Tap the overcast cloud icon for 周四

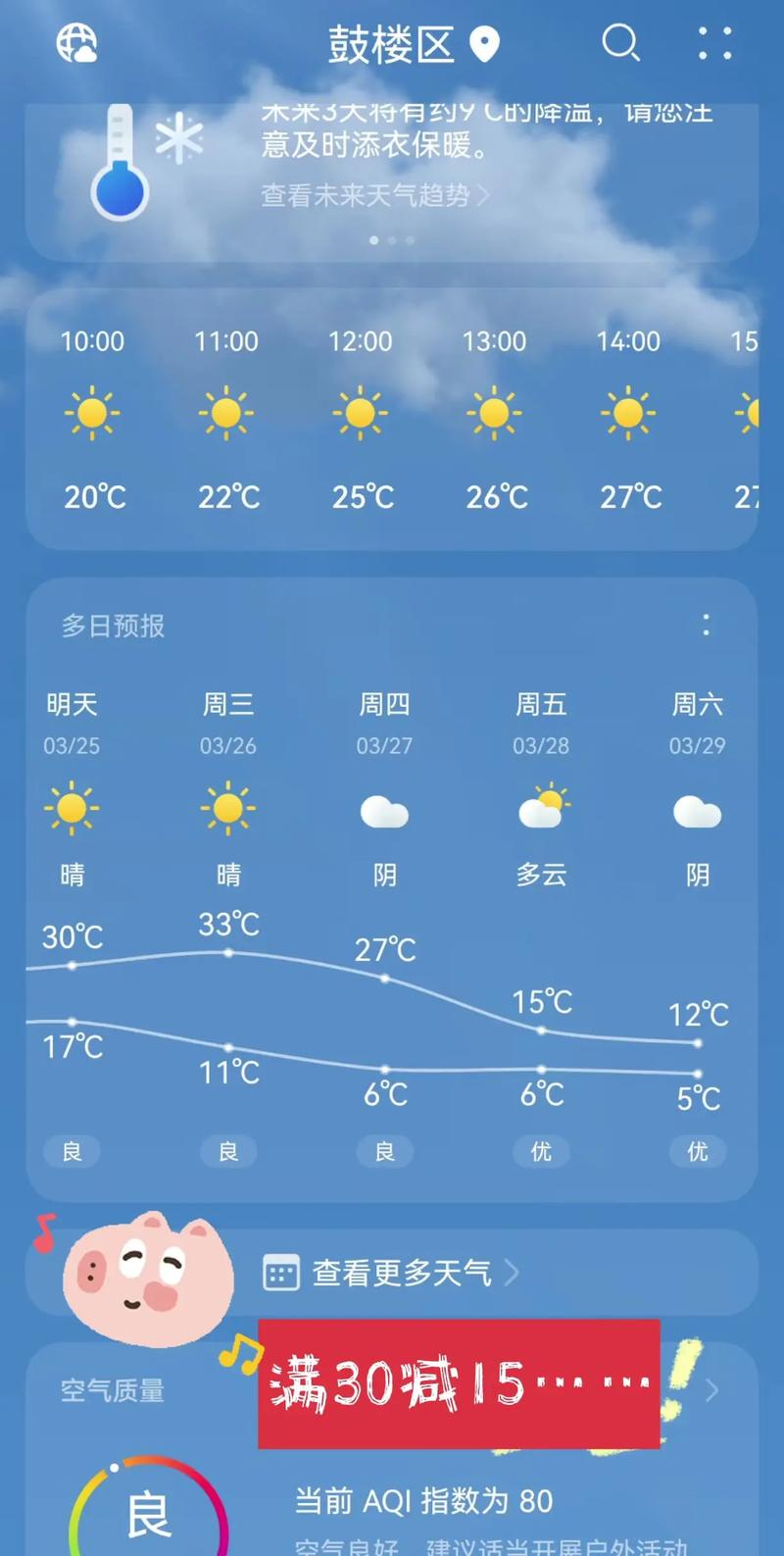[384, 812]
